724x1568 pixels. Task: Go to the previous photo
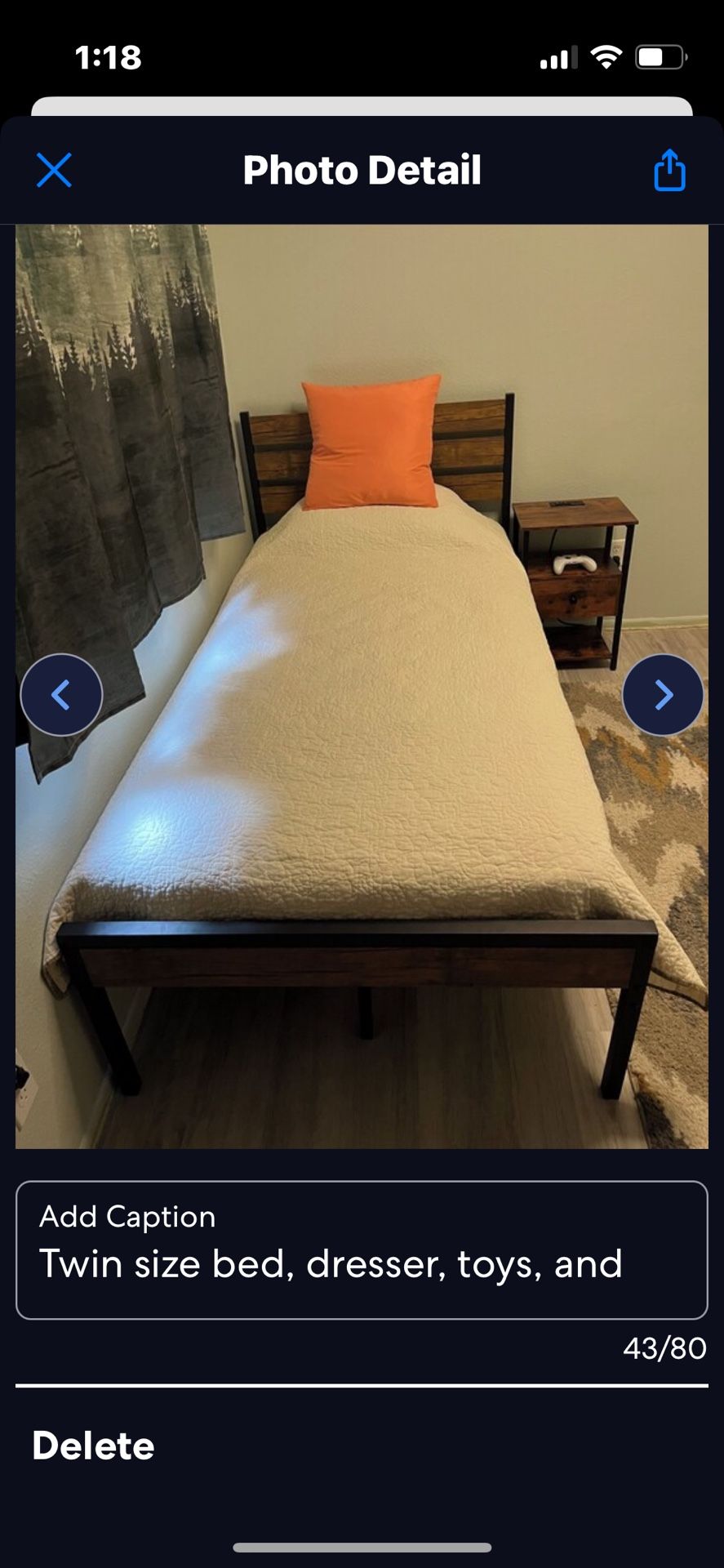[61, 695]
